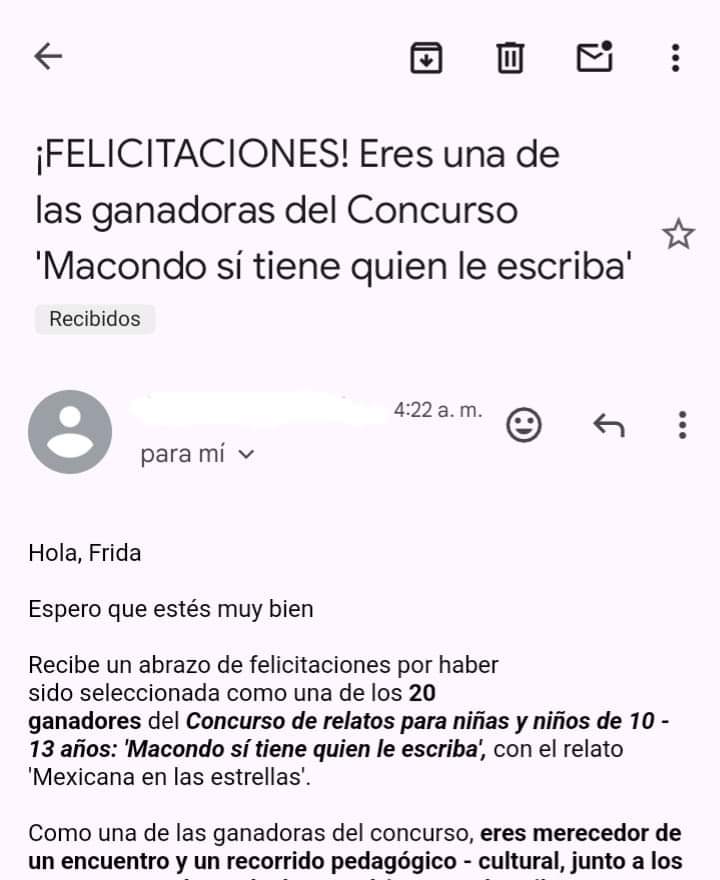720x880 pixels.
Task: Mark this email as unread
Action: point(594,57)
